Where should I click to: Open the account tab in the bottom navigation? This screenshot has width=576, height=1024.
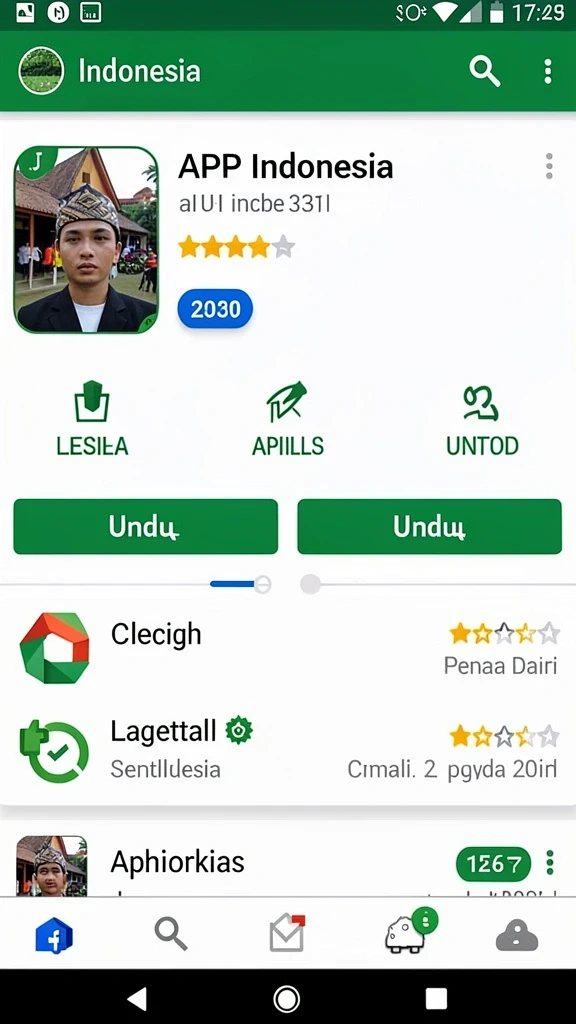point(517,935)
